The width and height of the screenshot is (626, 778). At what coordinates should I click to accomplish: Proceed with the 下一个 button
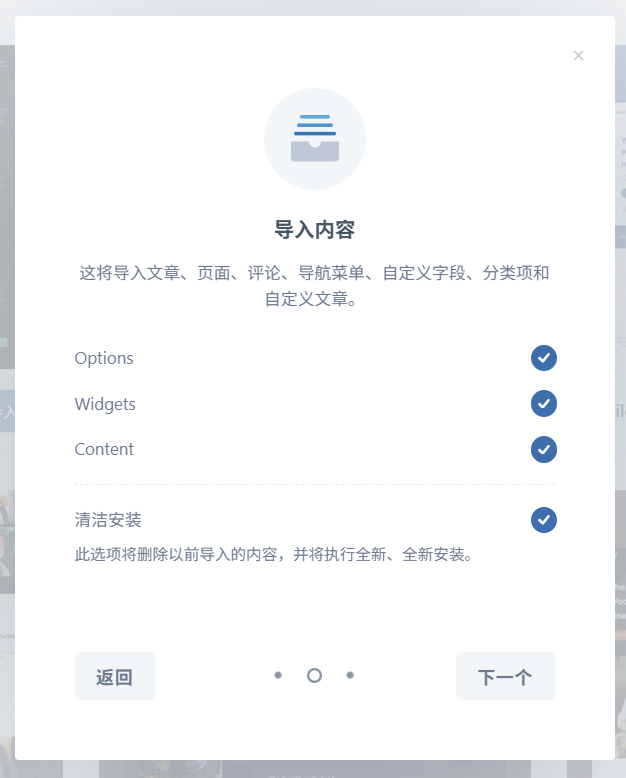[x=505, y=677]
